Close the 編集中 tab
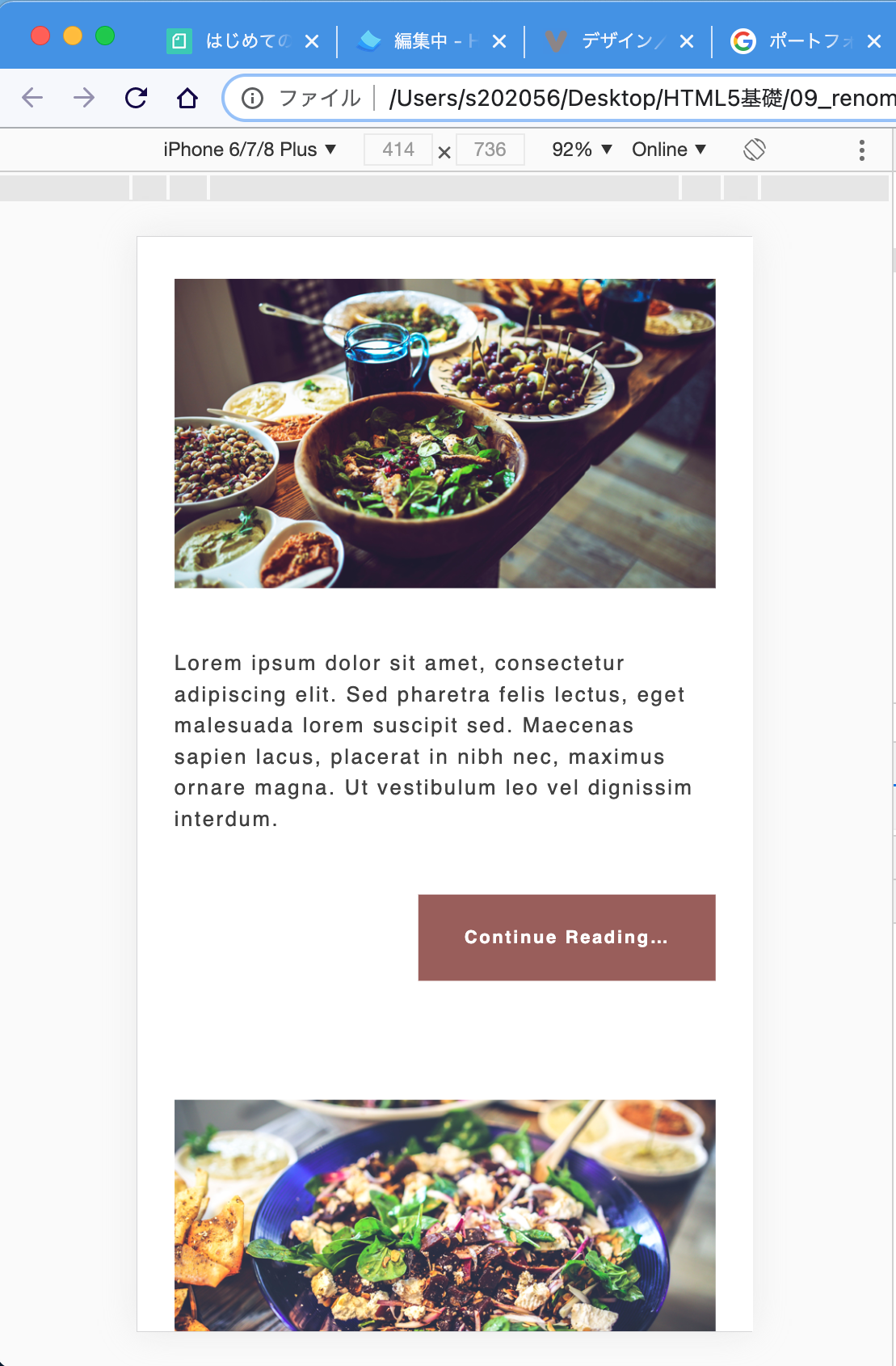Screen dimensions: 896x1366 point(499,41)
